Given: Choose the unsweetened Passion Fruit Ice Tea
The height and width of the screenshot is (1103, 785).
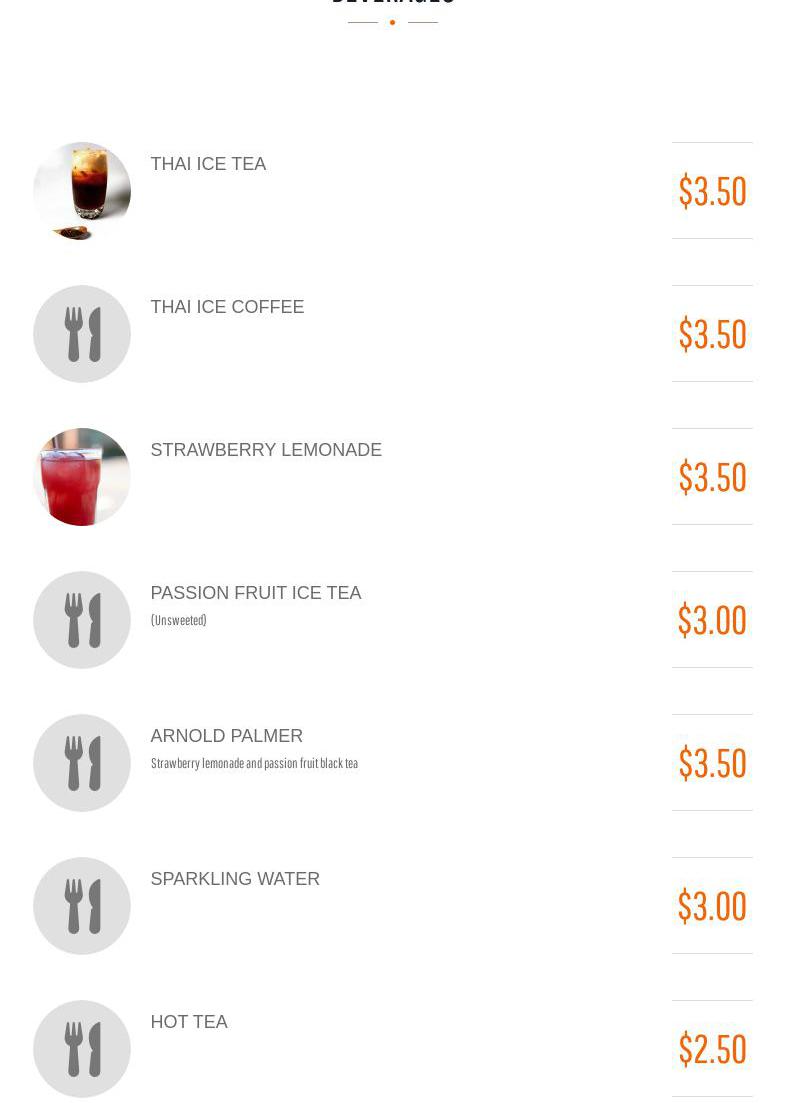Looking at the screenshot, I should pyautogui.click(x=255, y=593).
